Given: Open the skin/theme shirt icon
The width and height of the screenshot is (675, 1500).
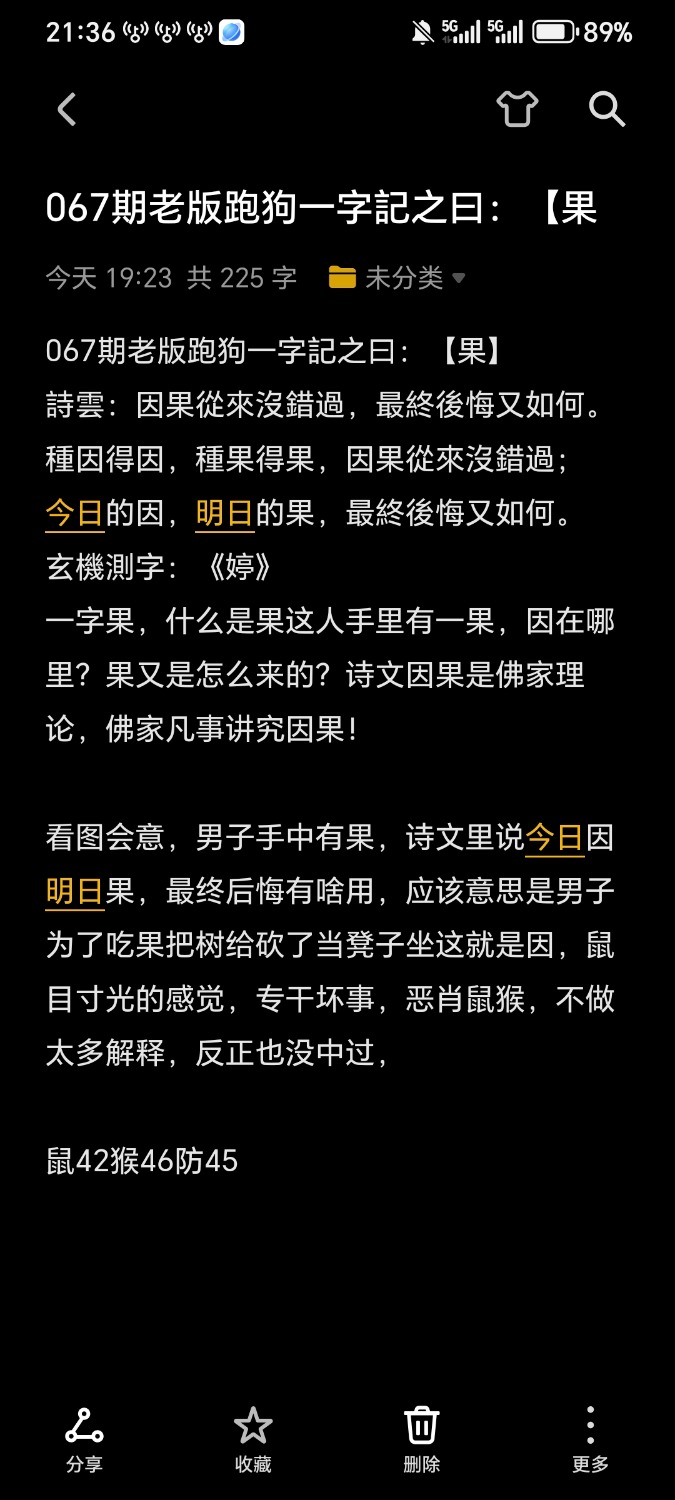Looking at the screenshot, I should (517, 108).
